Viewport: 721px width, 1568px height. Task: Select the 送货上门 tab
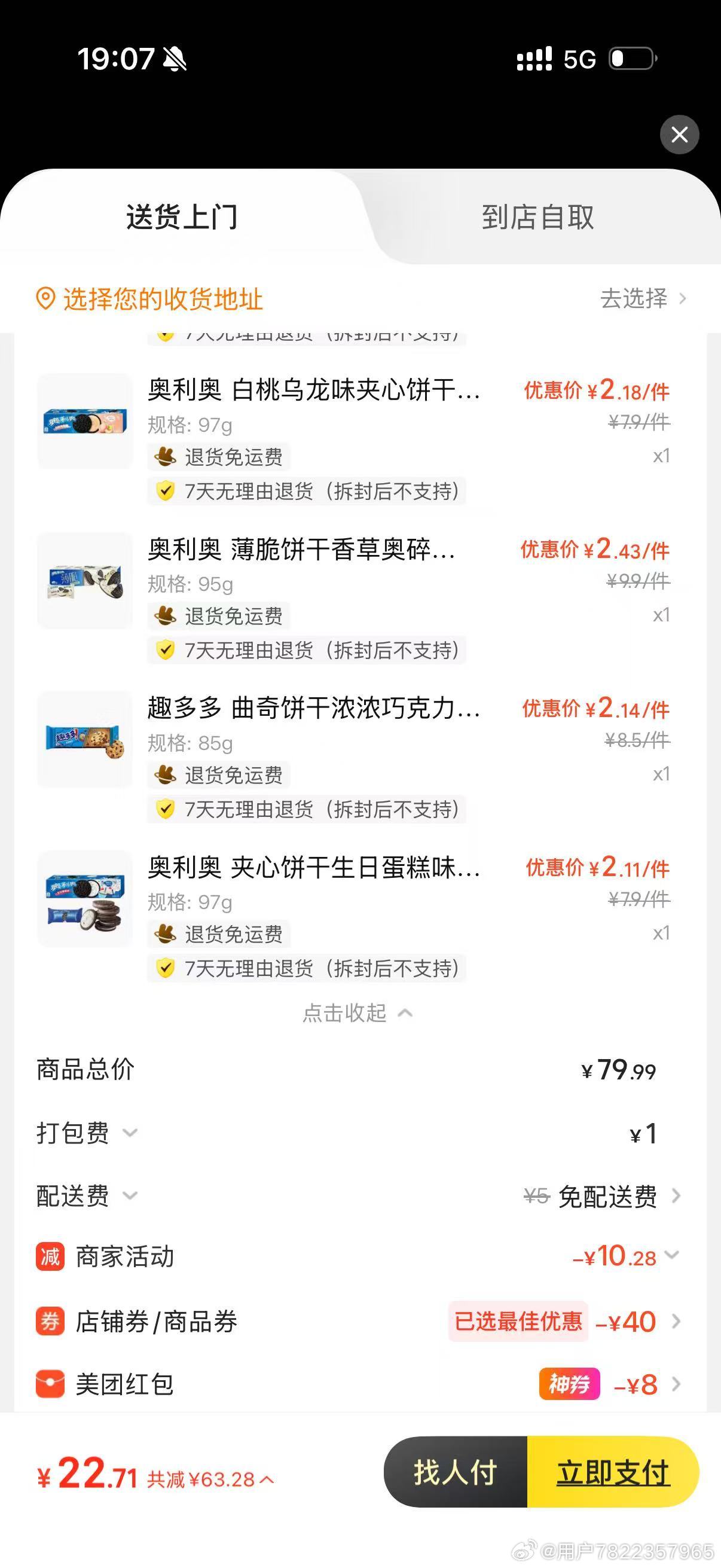(x=181, y=217)
